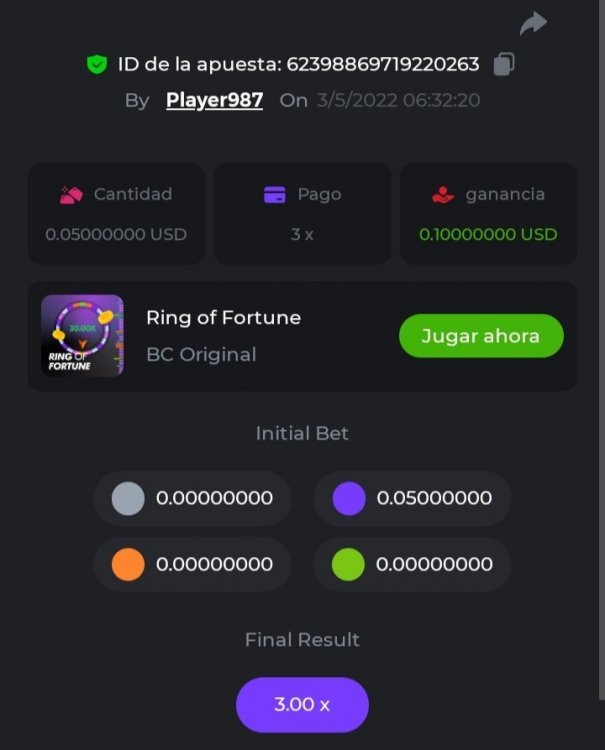Share this bet result
Image resolution: width=605 pixels, height=750 pixels.
coord(533,23)
